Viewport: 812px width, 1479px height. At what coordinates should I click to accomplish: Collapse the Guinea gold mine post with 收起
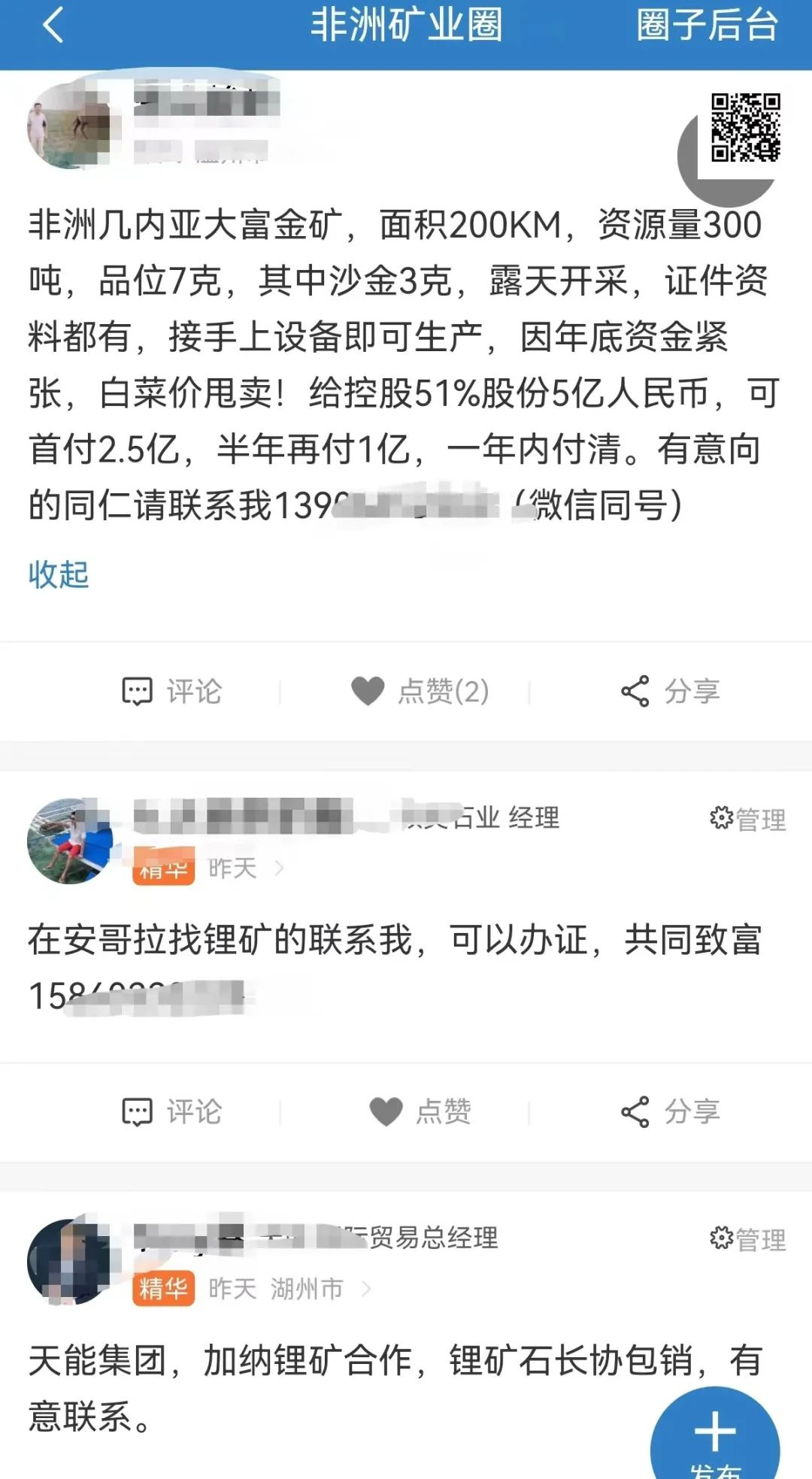coord(59,575)
